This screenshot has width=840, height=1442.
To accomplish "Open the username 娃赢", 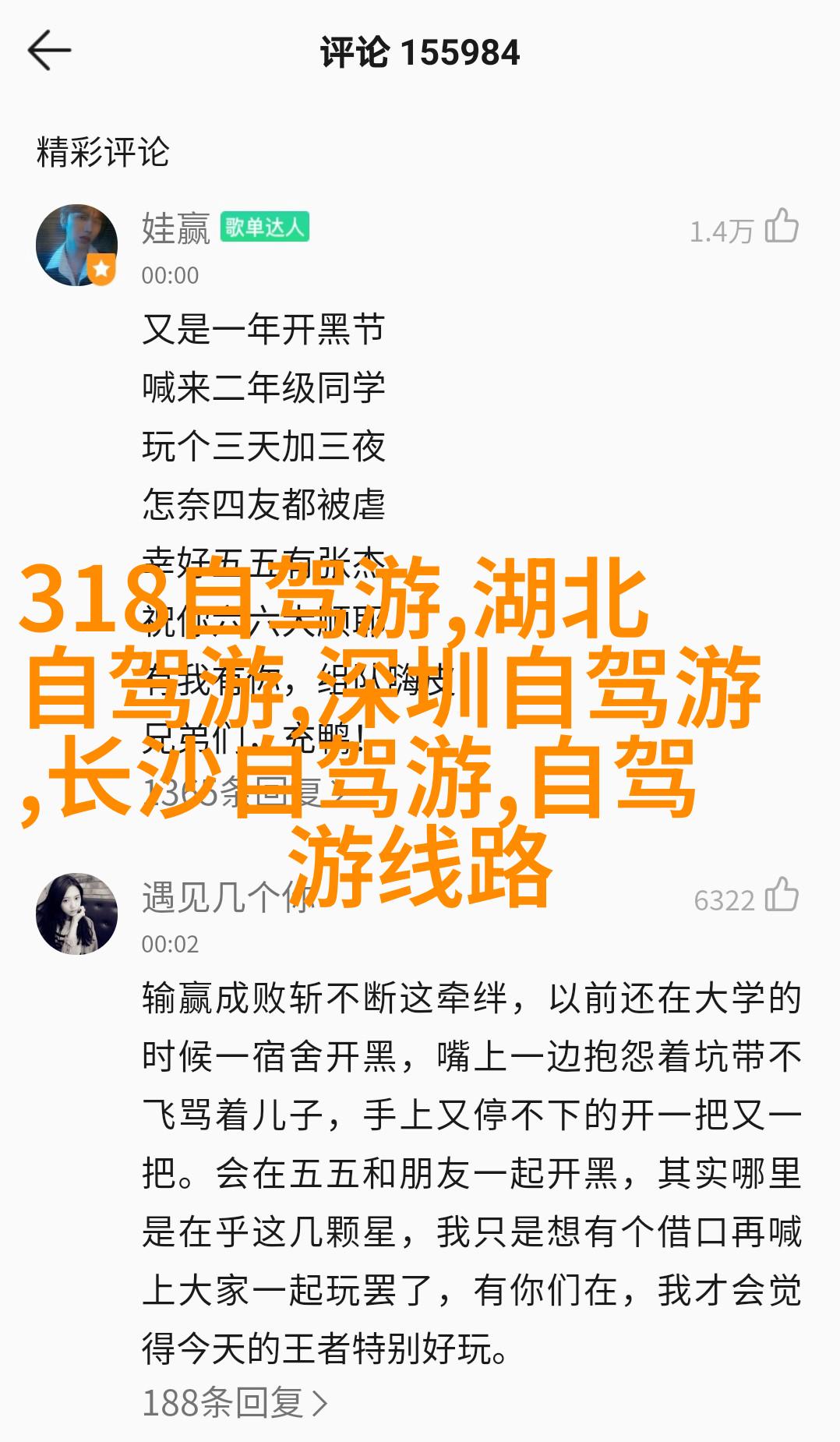I will pyautogui.click(x=176, y=228).
